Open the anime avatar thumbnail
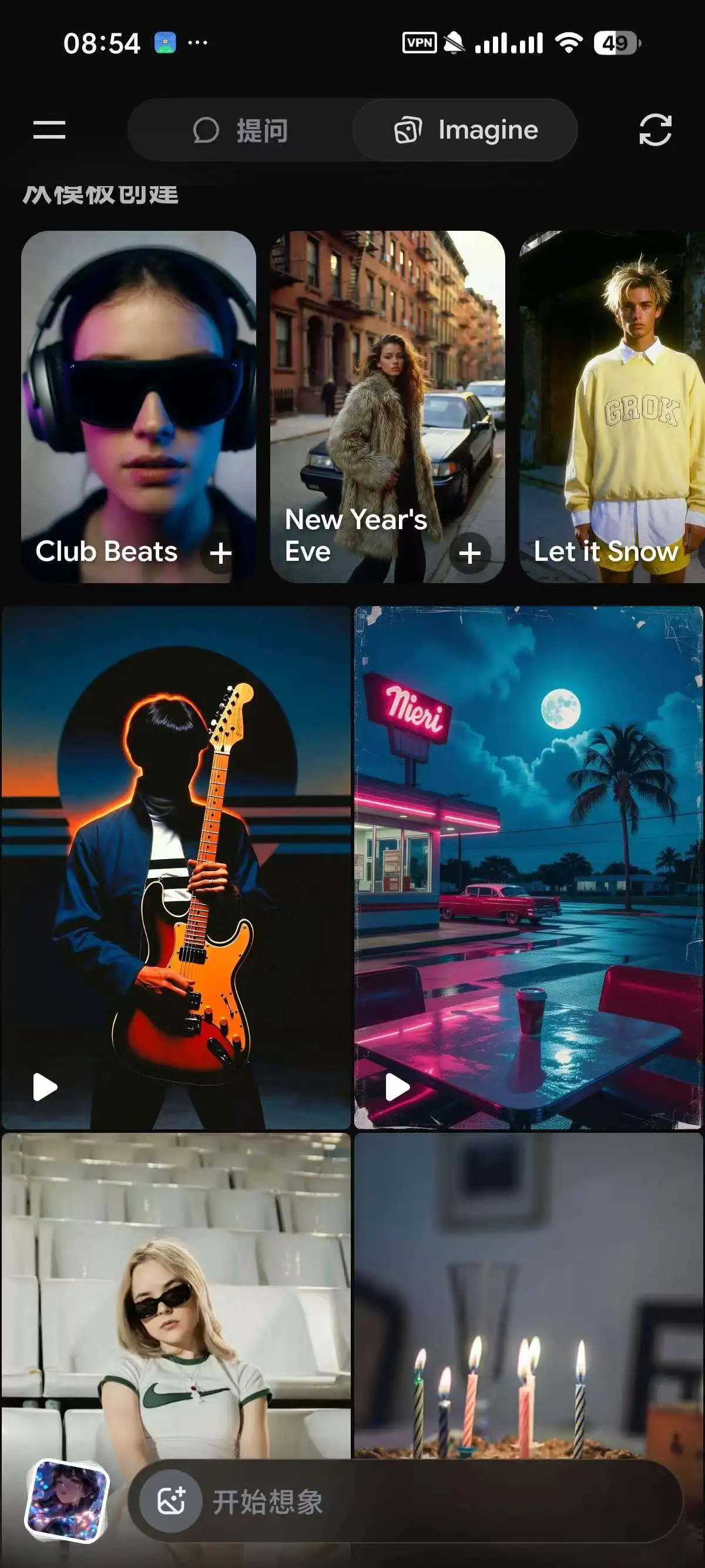This screenshot has width=705, height=1568. click(x=66, y=1501)
